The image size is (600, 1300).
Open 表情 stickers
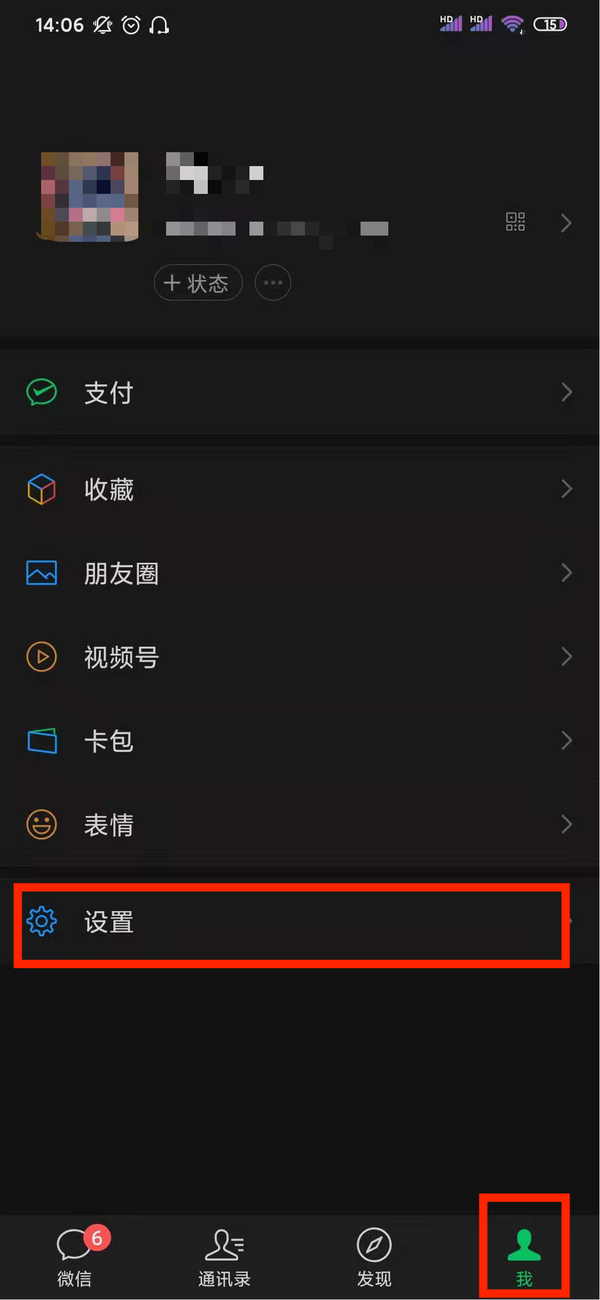pos(300,825)
